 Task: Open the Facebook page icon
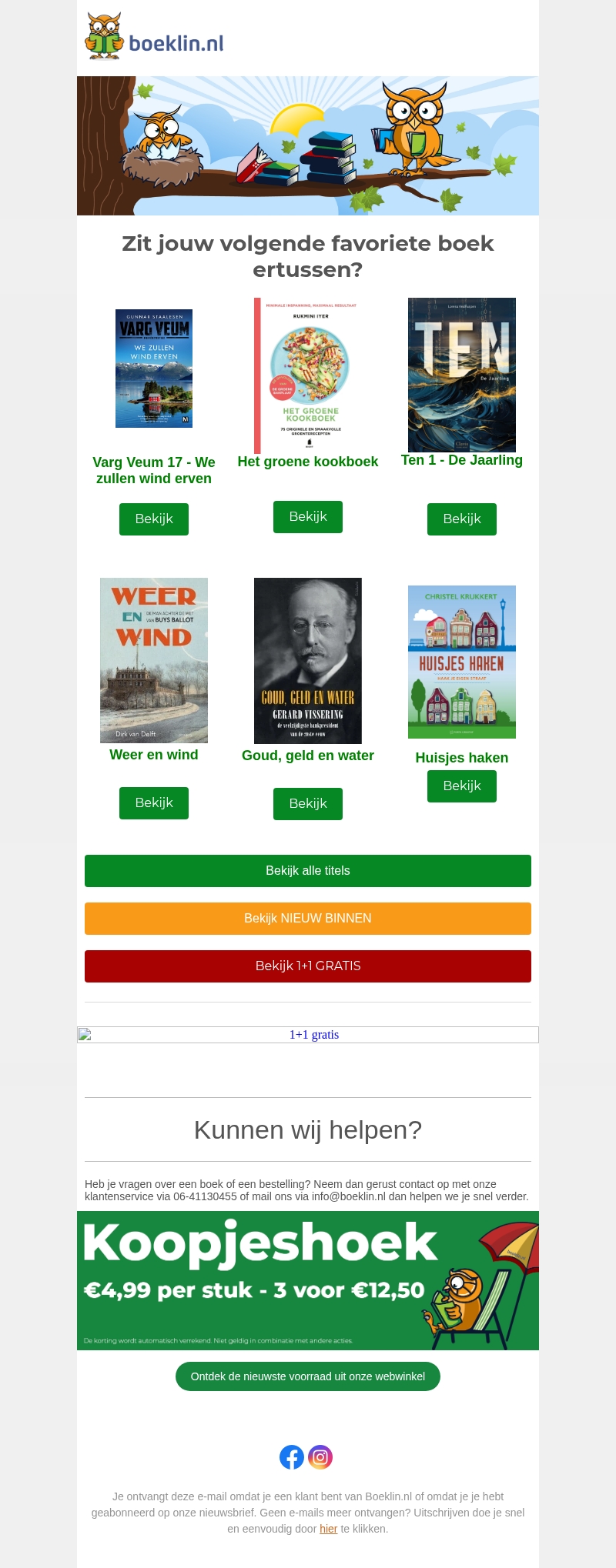click(292, 1457)
